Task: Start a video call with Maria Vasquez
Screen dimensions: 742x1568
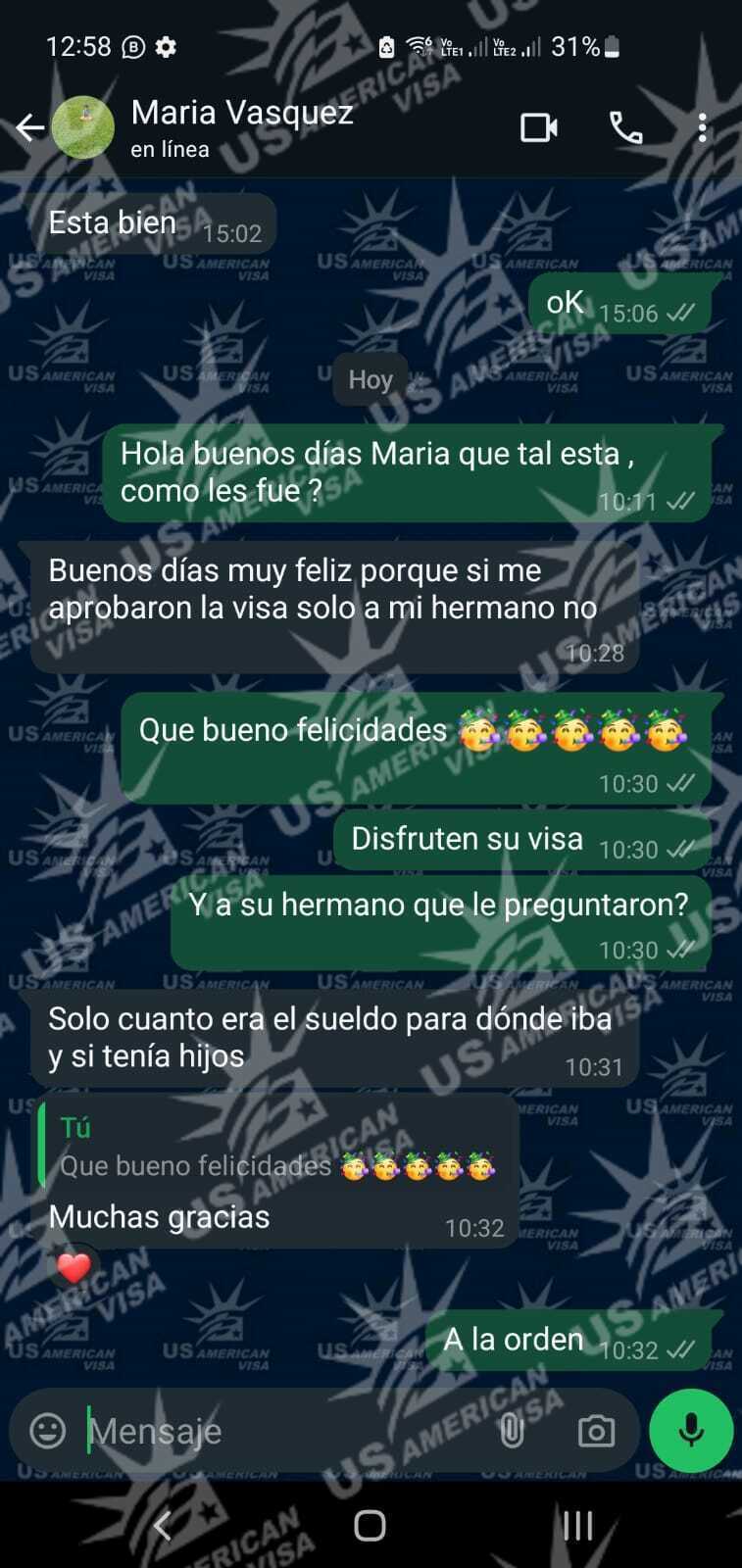Action: click(538, 127)
